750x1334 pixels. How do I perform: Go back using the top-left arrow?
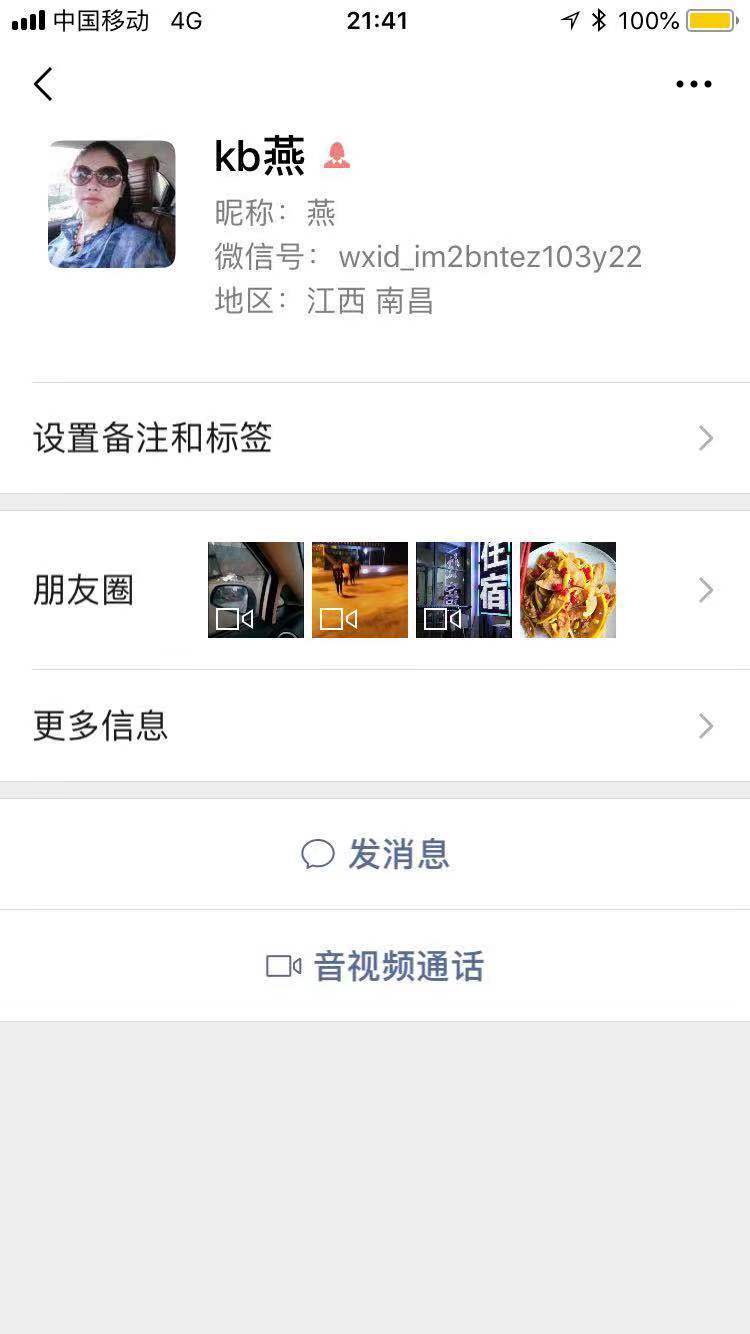[43, 84]
